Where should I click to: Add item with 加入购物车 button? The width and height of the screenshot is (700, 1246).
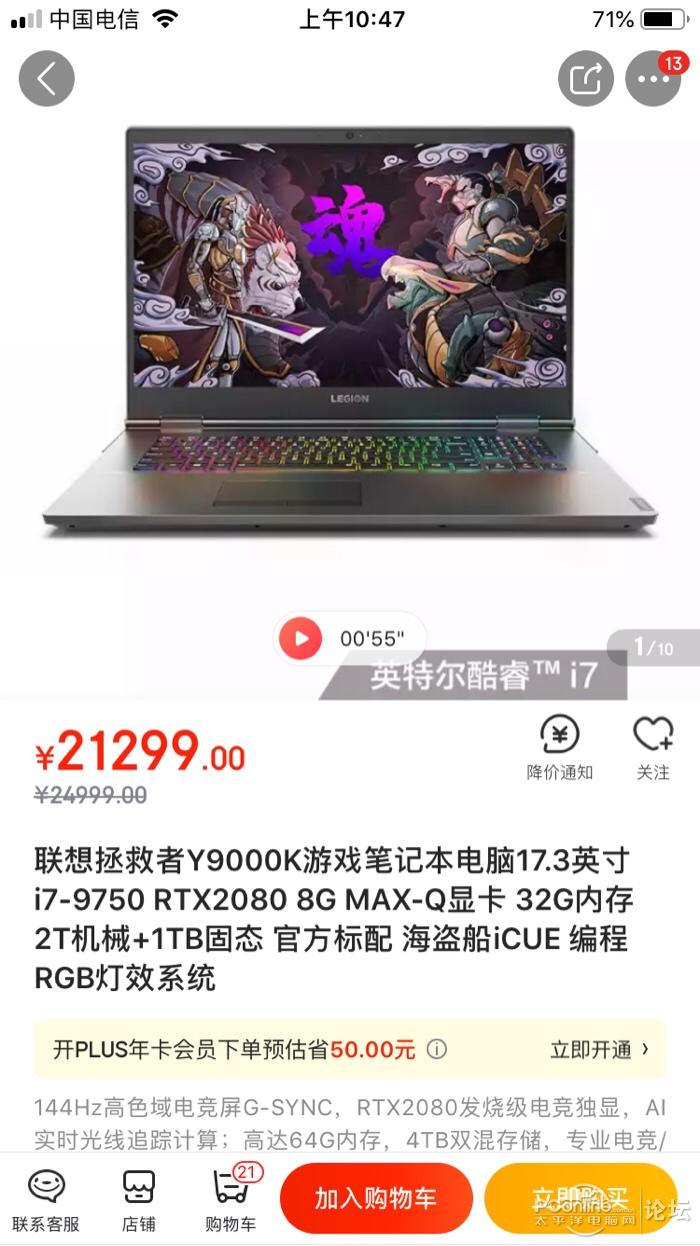tap(375, 1198)
